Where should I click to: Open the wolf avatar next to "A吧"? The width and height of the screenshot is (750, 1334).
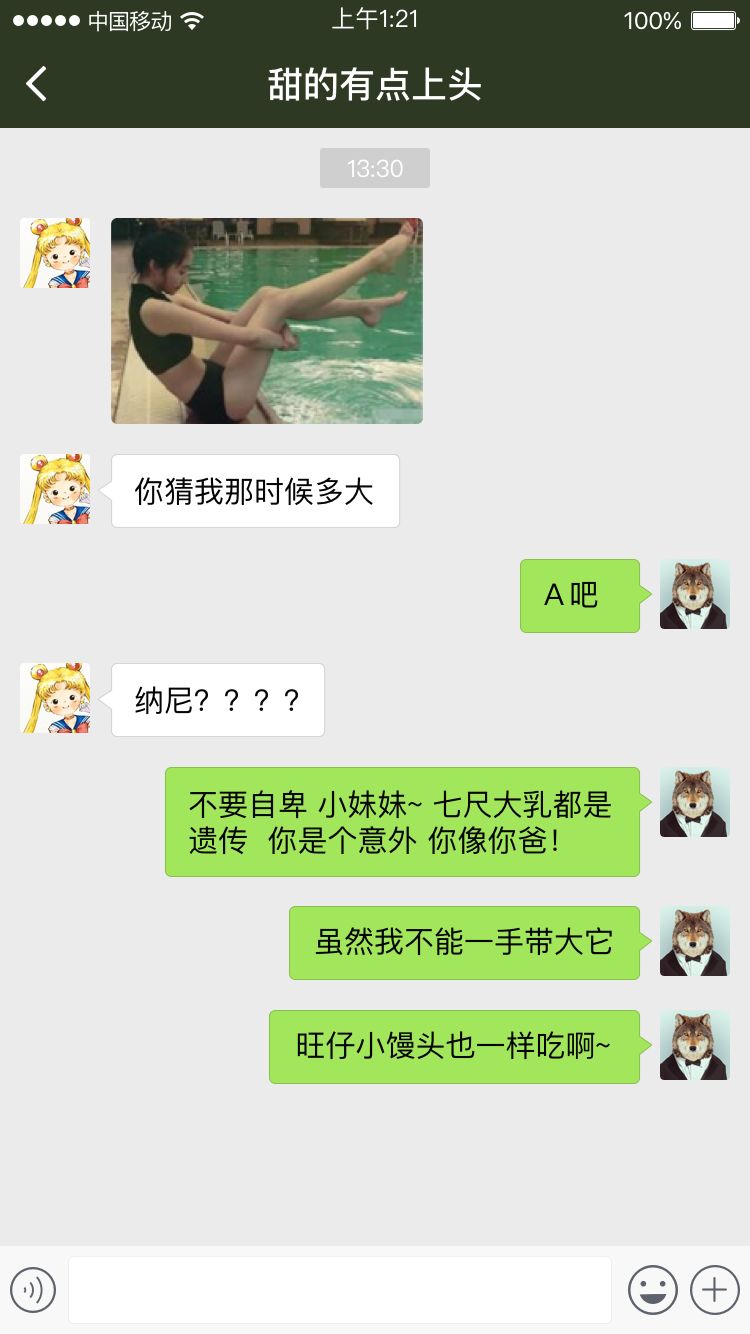(694, 594)
